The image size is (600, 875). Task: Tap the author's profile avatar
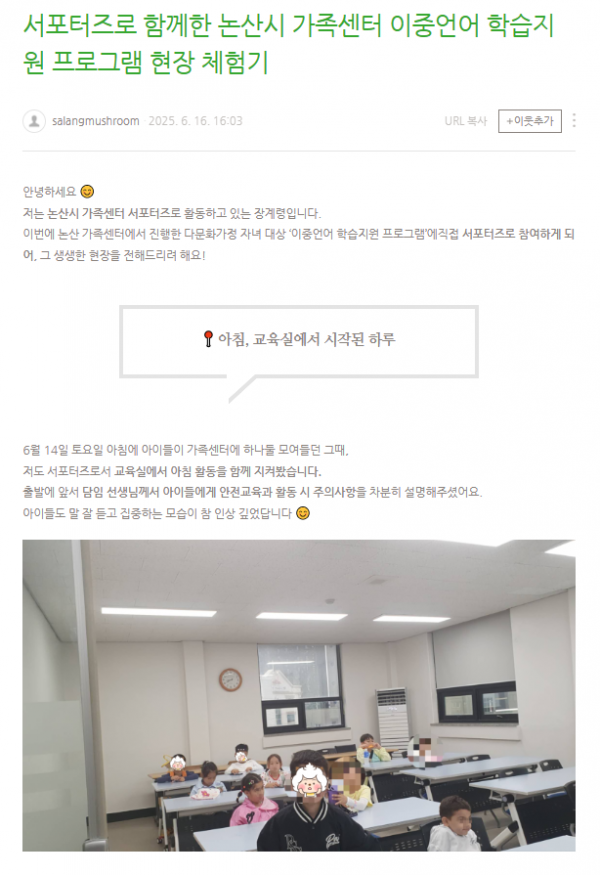tap(34, 122)
